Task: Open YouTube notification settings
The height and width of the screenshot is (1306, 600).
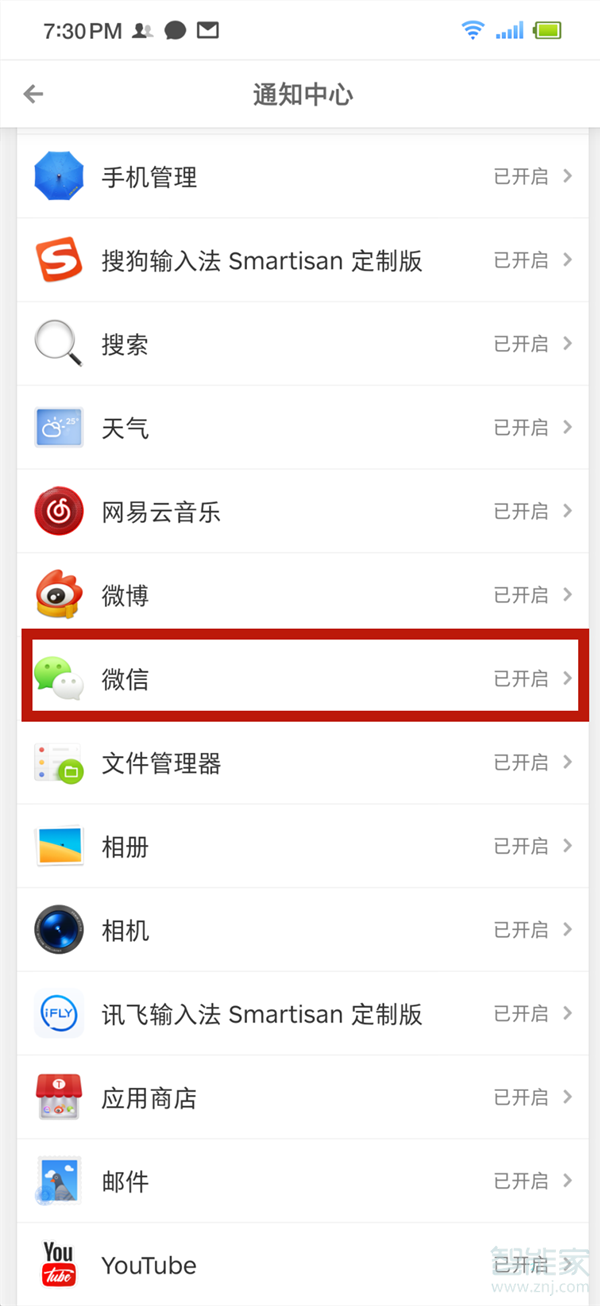Action: pyautogui.click(x=302, y=1265)
